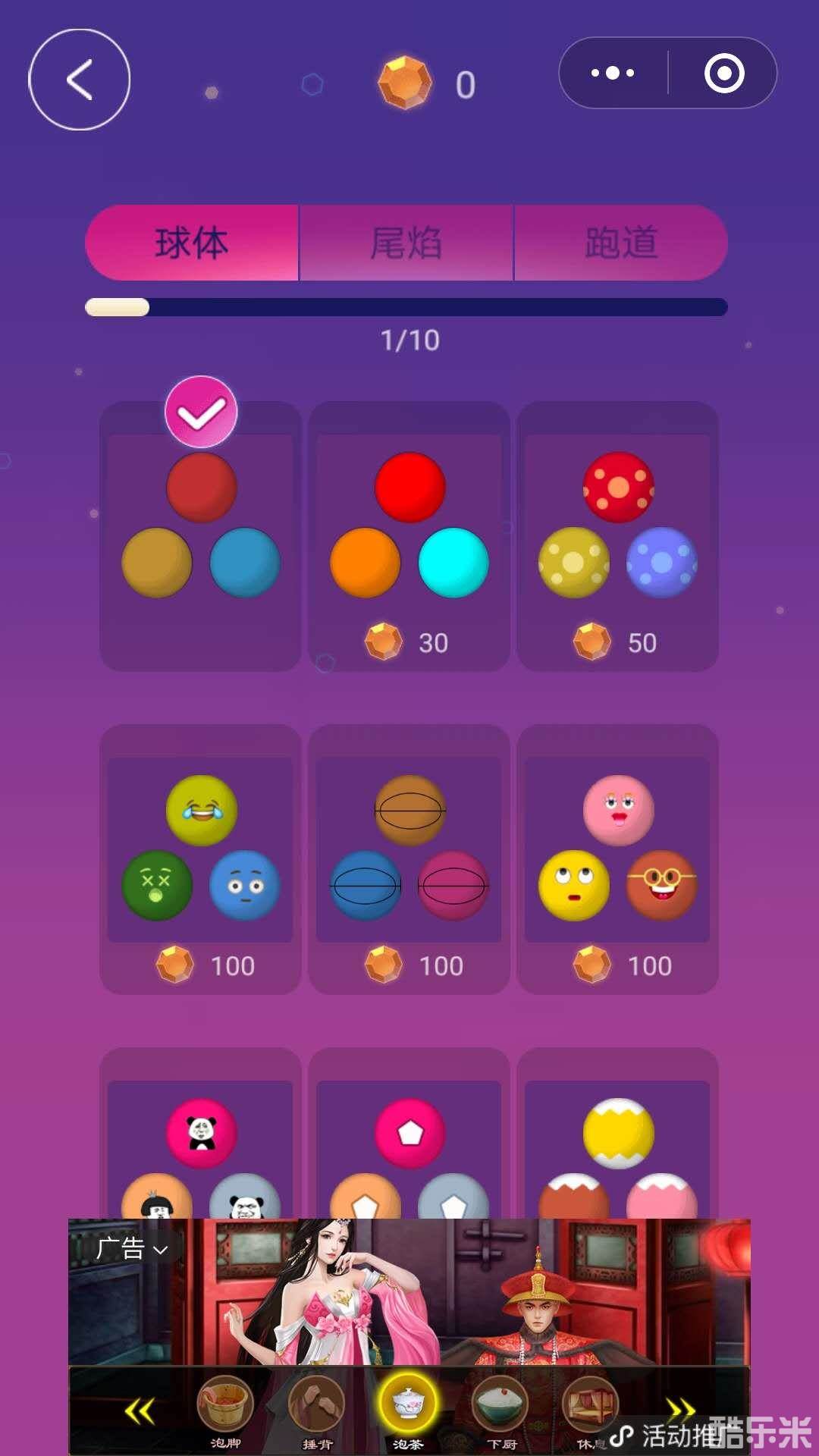
Task: Buy the bright ball set for 30 gems
Action: click(x=409, y=535)
